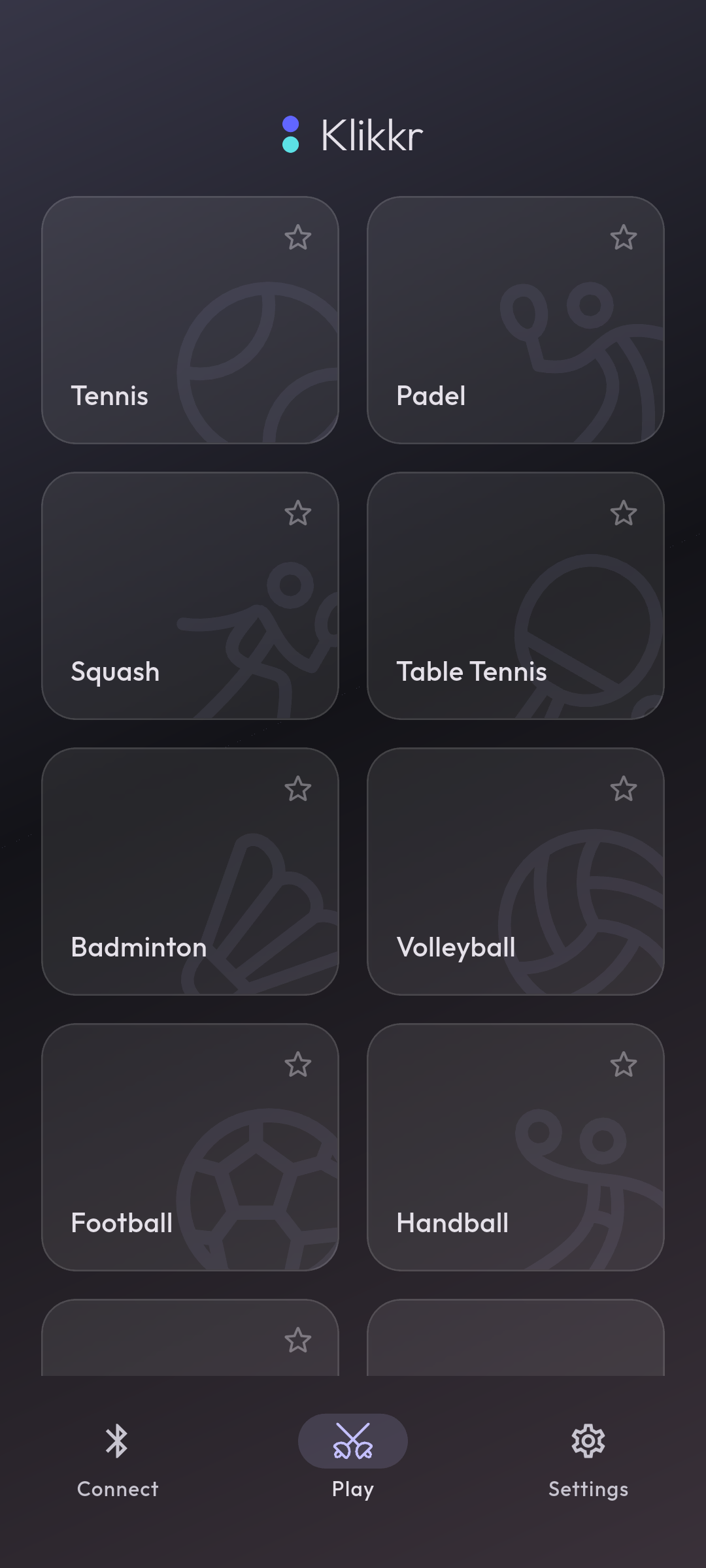Star the Padel card as favorite
The width and height of the screenshot is (706, 1568).
[624, 238]
